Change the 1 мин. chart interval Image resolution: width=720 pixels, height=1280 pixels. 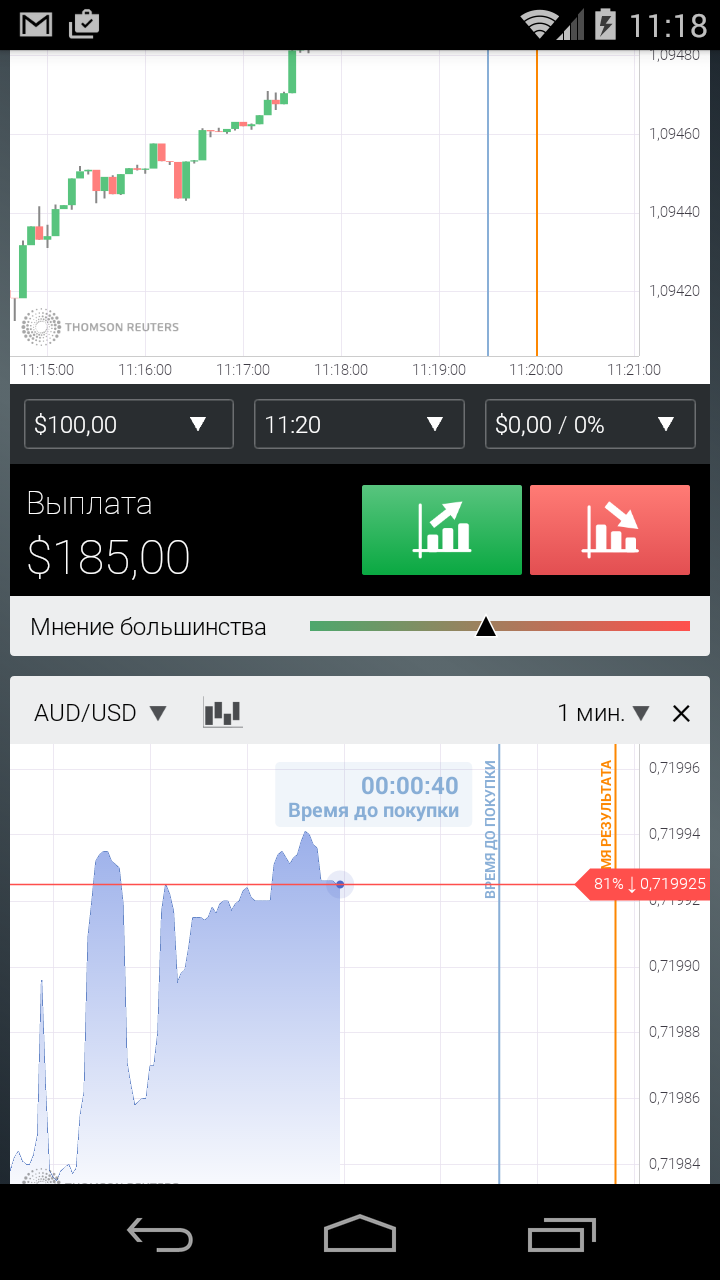click(603, 713)
